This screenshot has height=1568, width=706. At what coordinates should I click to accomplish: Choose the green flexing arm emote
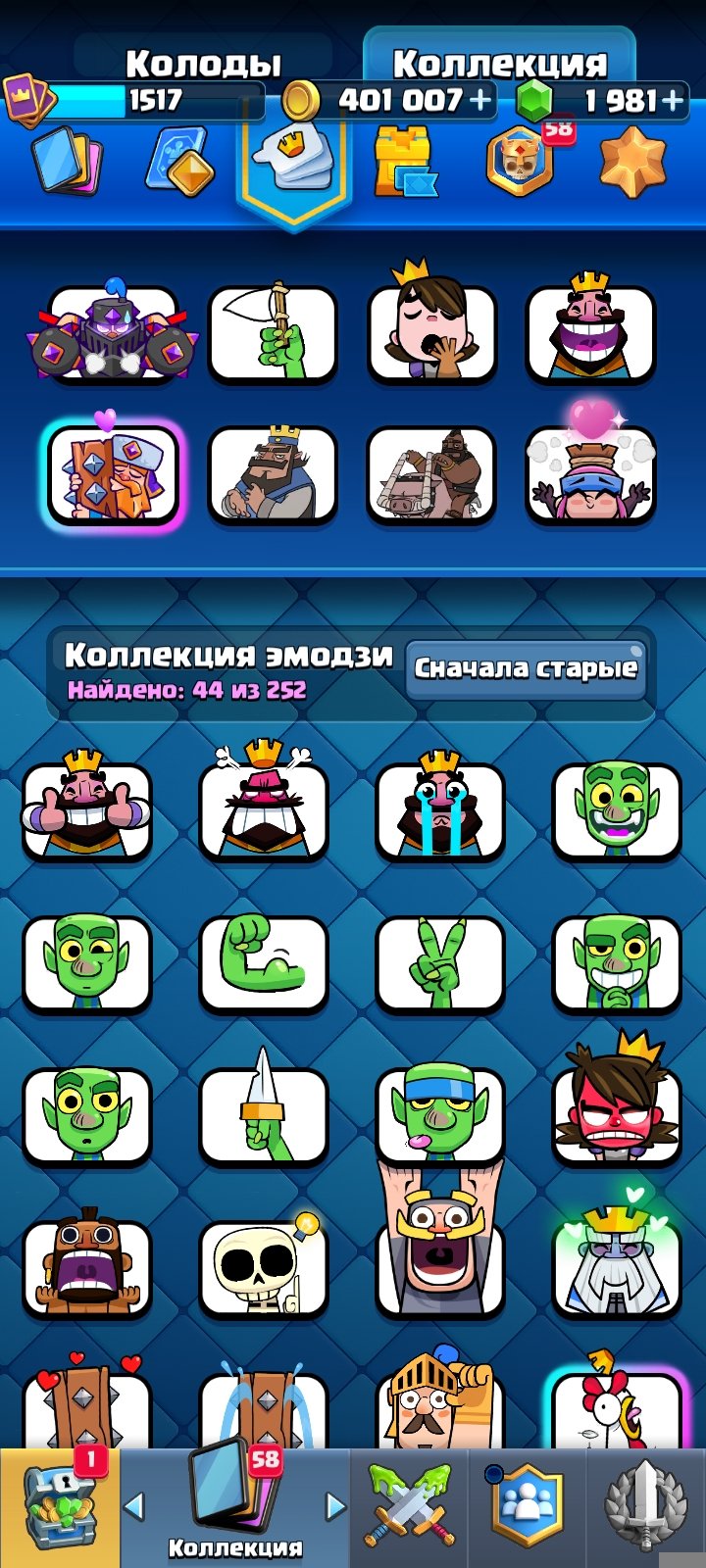pos(263,962)
